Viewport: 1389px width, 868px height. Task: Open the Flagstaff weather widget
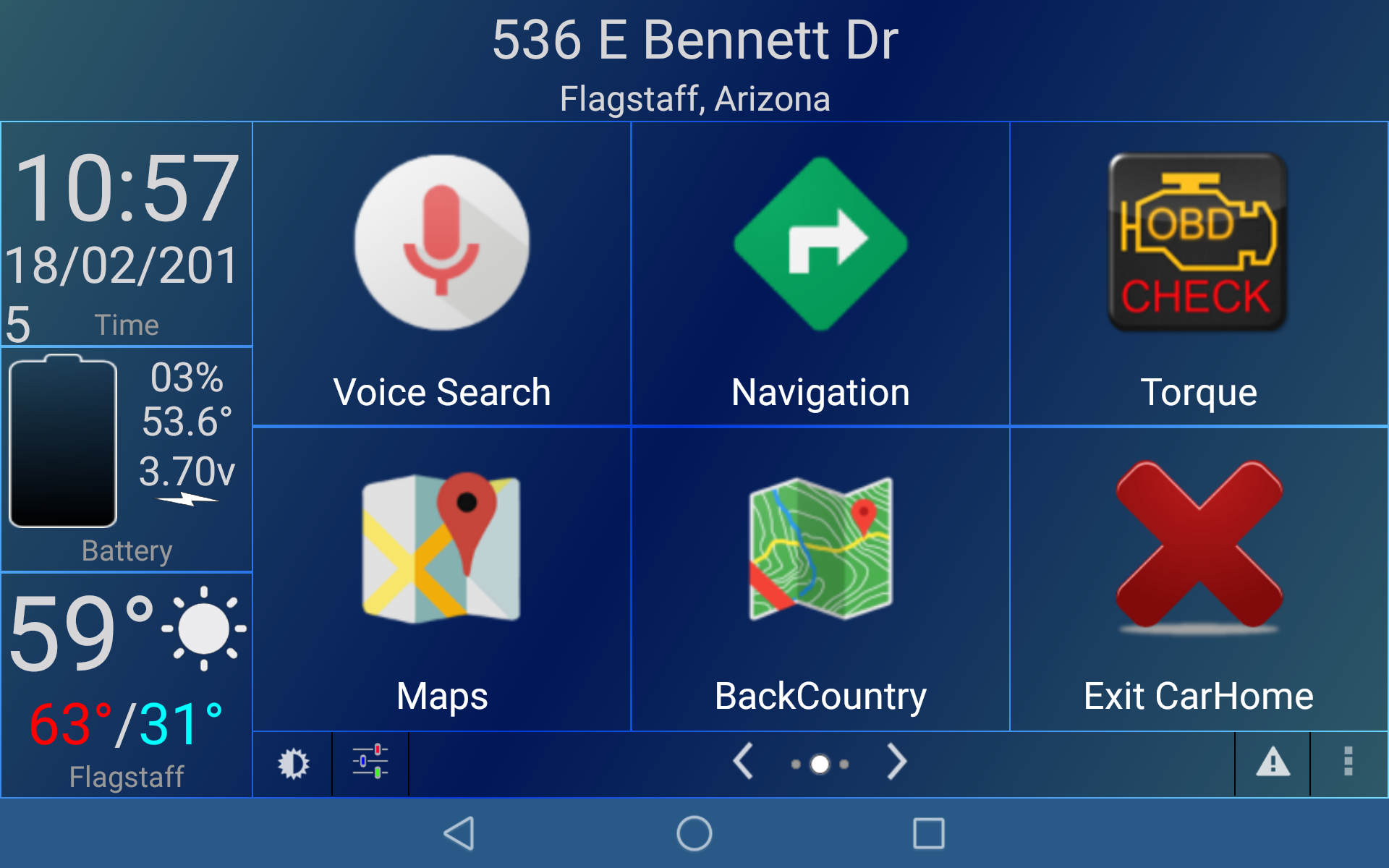(127, 685)
